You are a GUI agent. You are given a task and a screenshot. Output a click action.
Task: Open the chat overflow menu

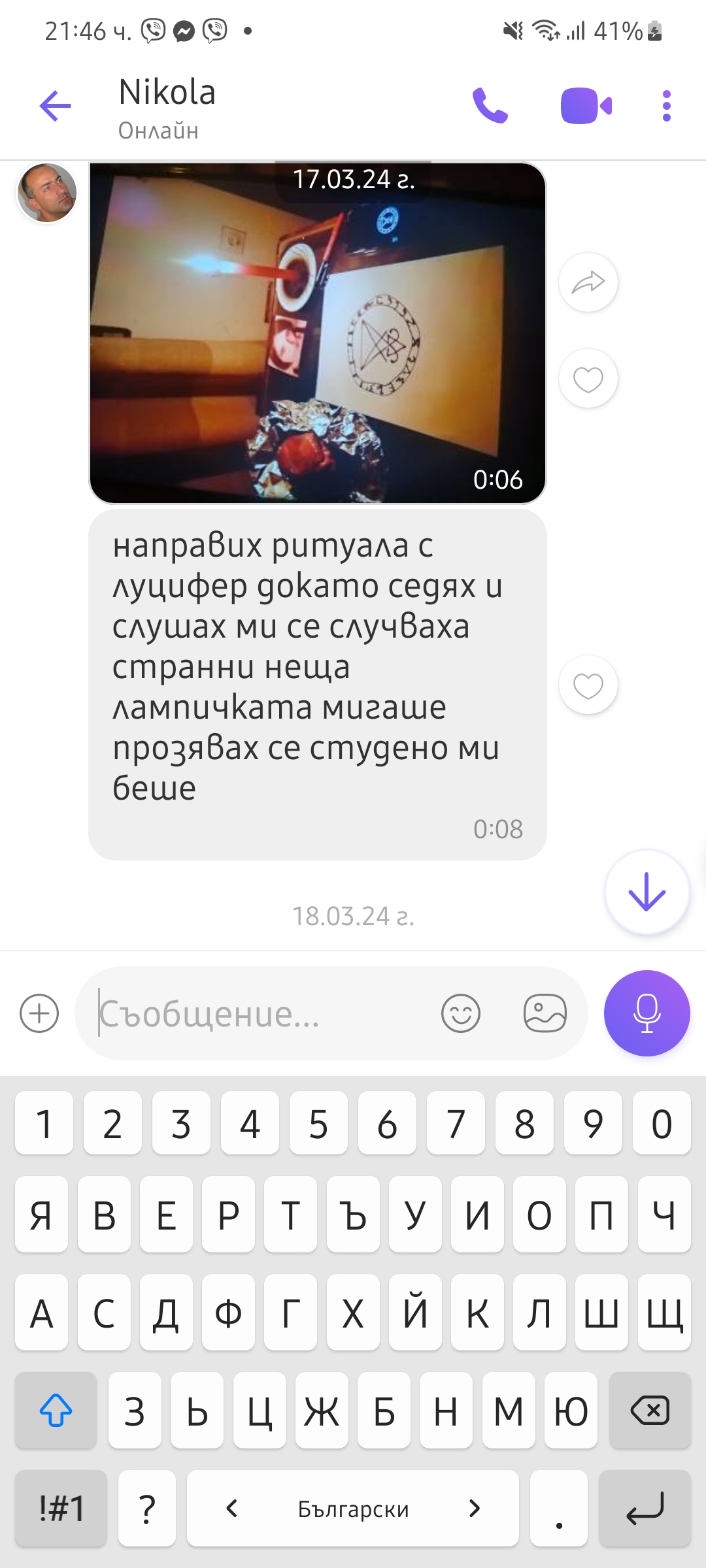tap(666, 106)
